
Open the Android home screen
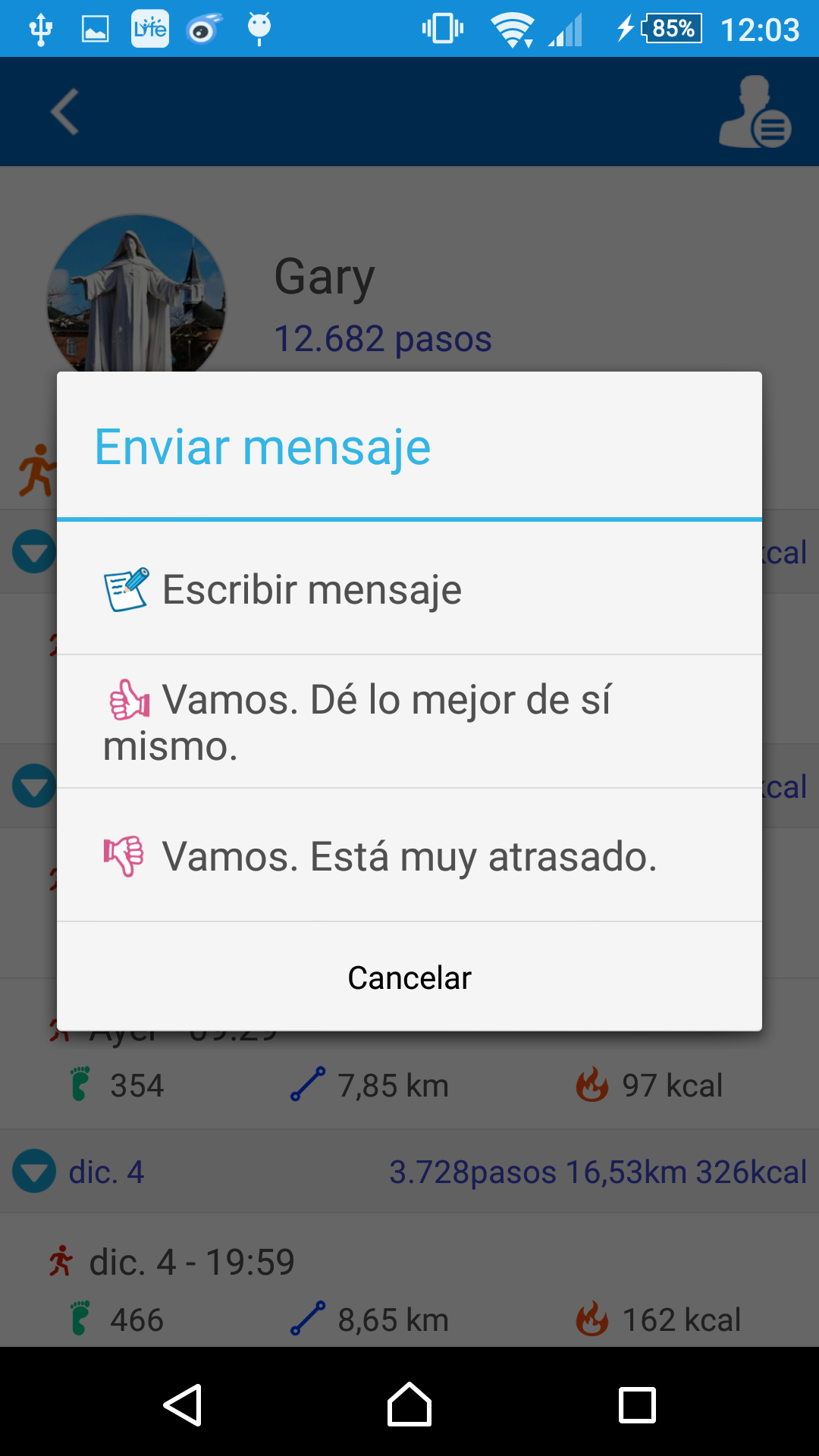click(409, 1404)
